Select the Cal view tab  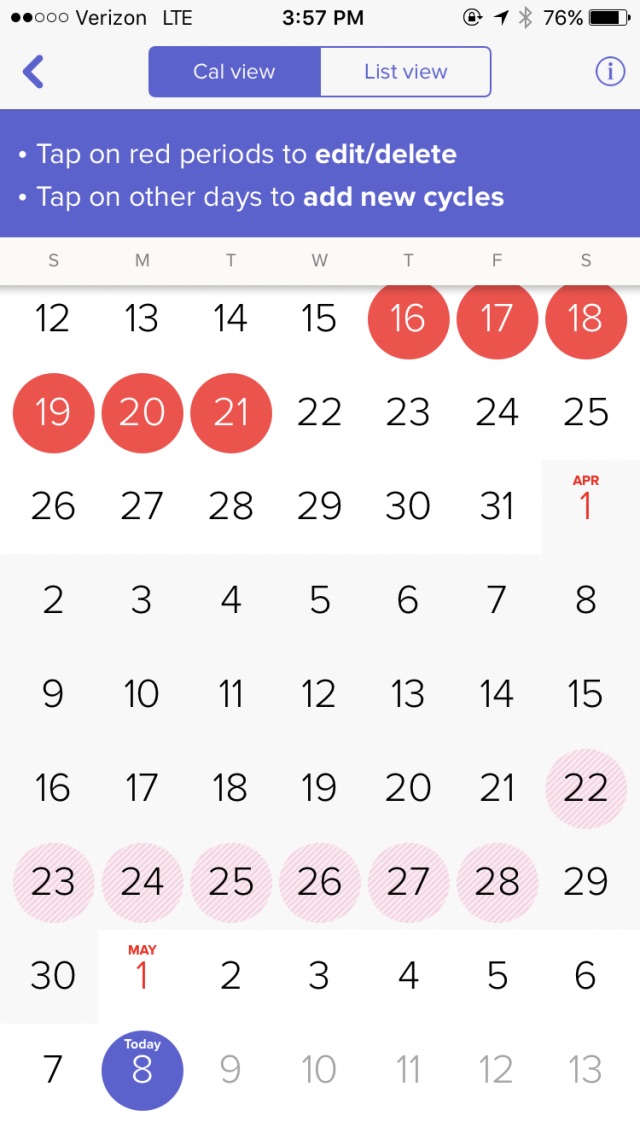pyautogui.click(x=234, y=72)
